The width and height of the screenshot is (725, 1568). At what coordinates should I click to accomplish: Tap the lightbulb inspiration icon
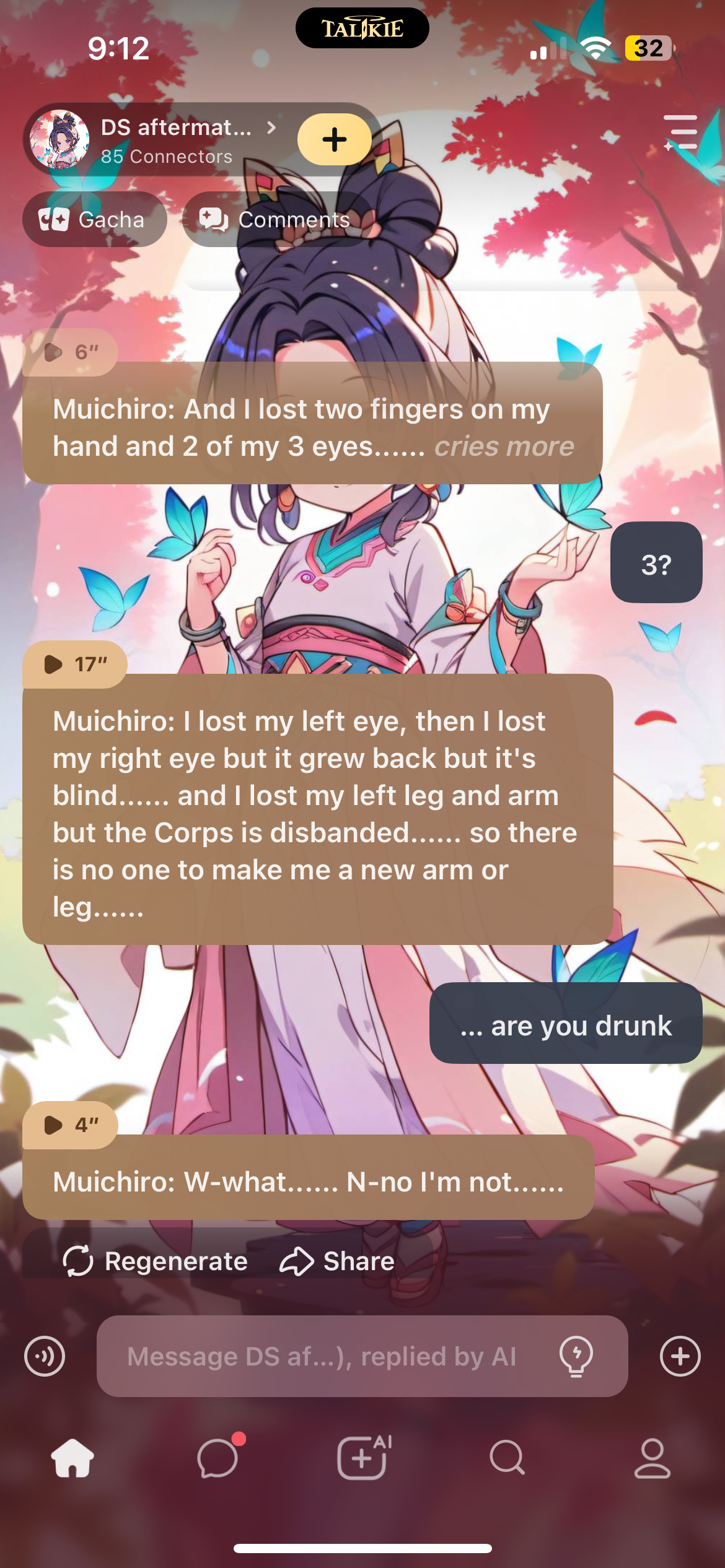pos(576,1356)
